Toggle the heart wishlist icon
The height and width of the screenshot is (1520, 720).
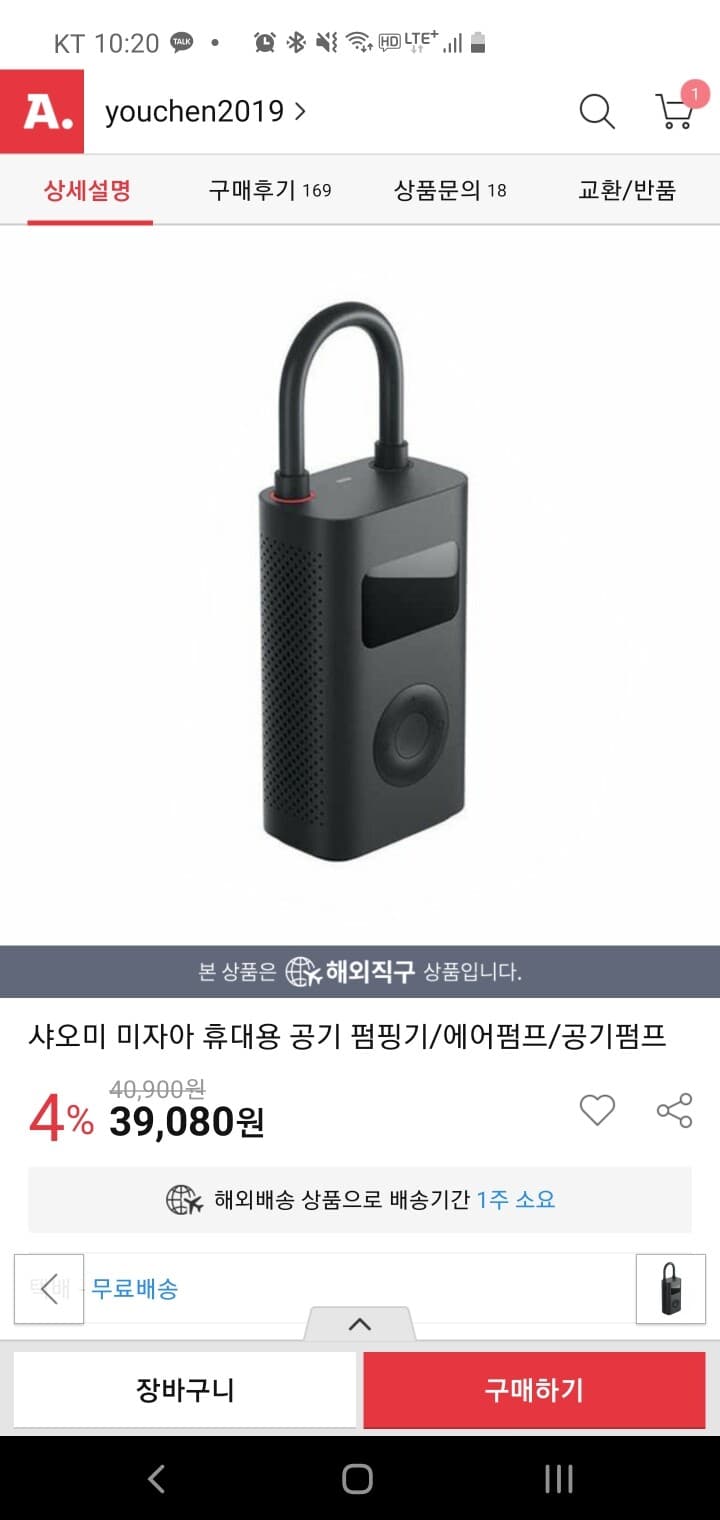pyautogui.click(x=597, y=1110)
